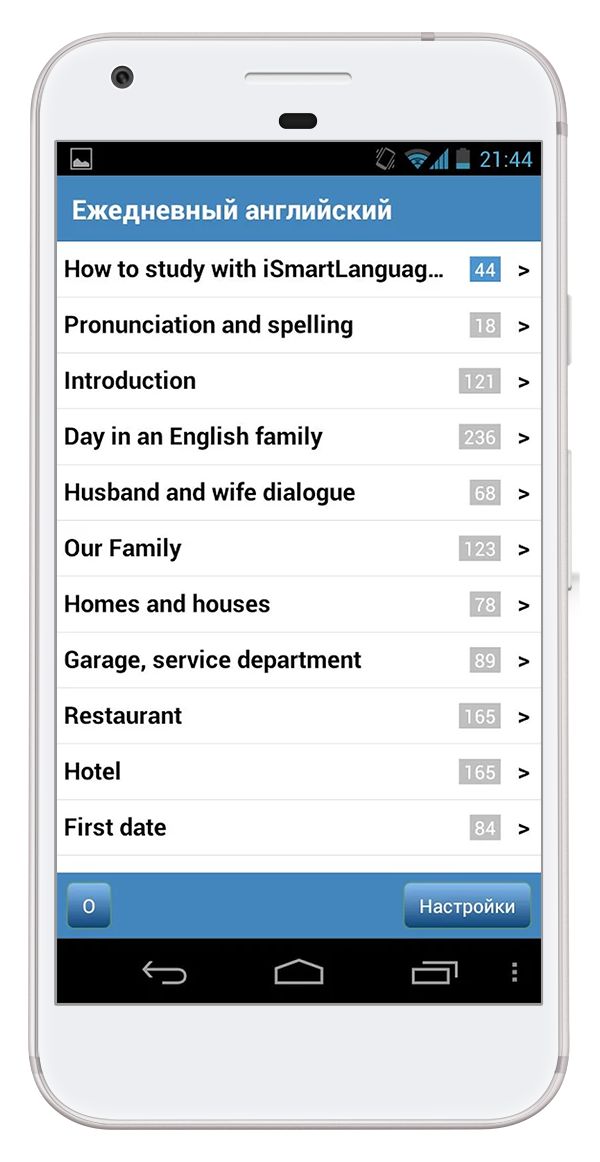The image size is (600, 1162).
Task: Open Garage, service department topic
Action: 299,660
